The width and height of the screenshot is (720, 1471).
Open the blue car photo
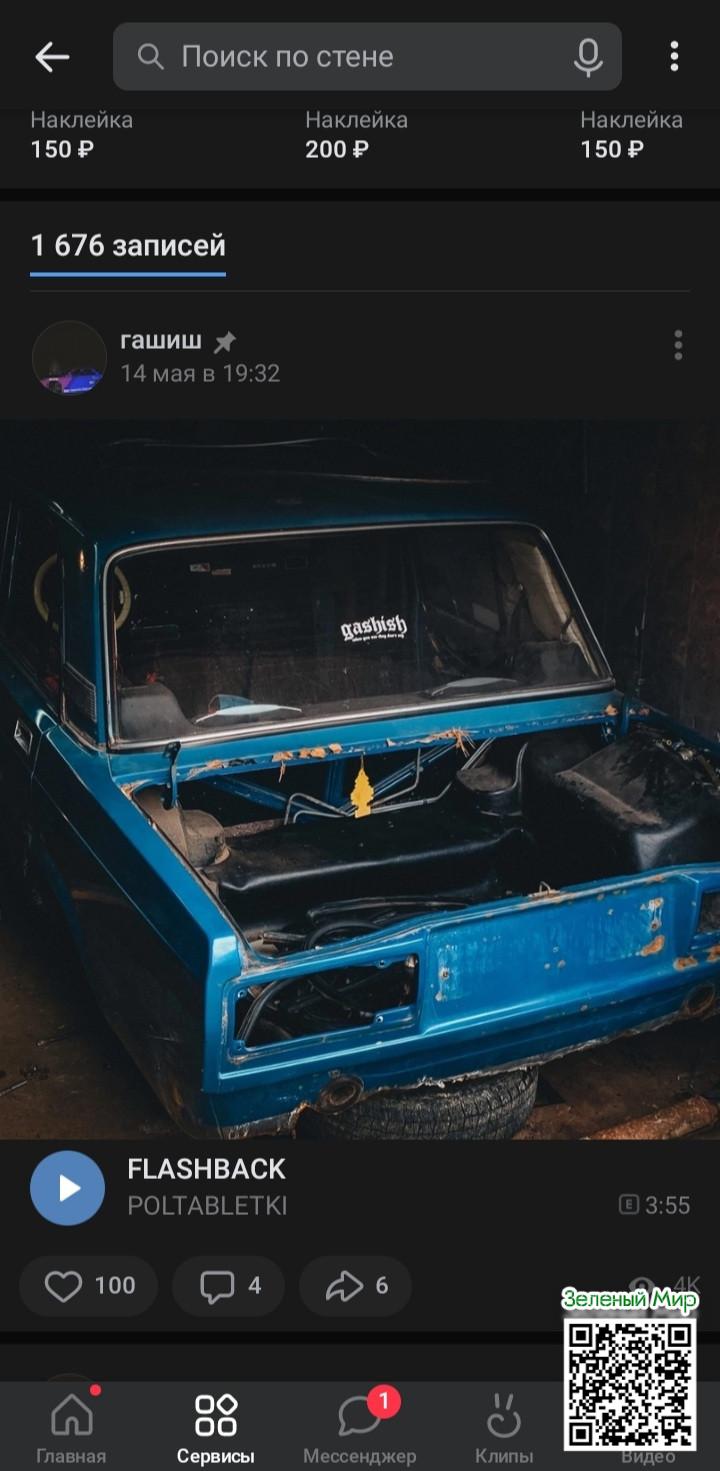click(x=360, y=780)
